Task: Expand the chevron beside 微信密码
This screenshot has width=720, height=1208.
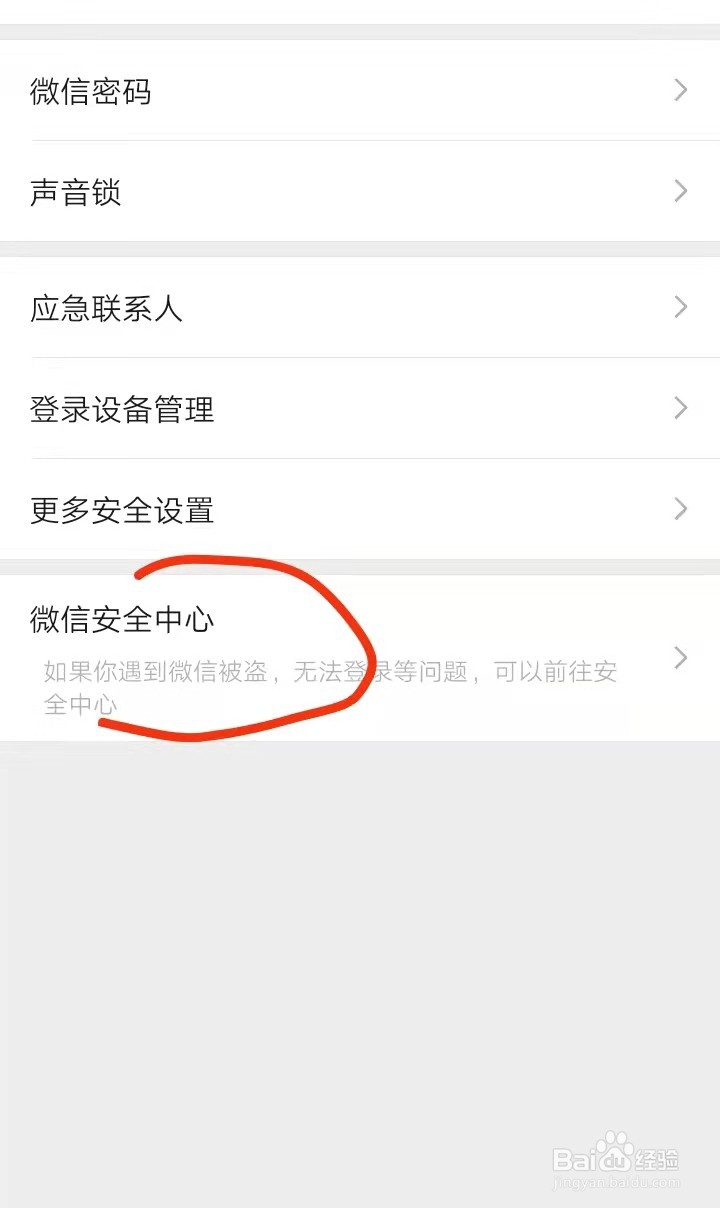Action: tap(680, 91)
